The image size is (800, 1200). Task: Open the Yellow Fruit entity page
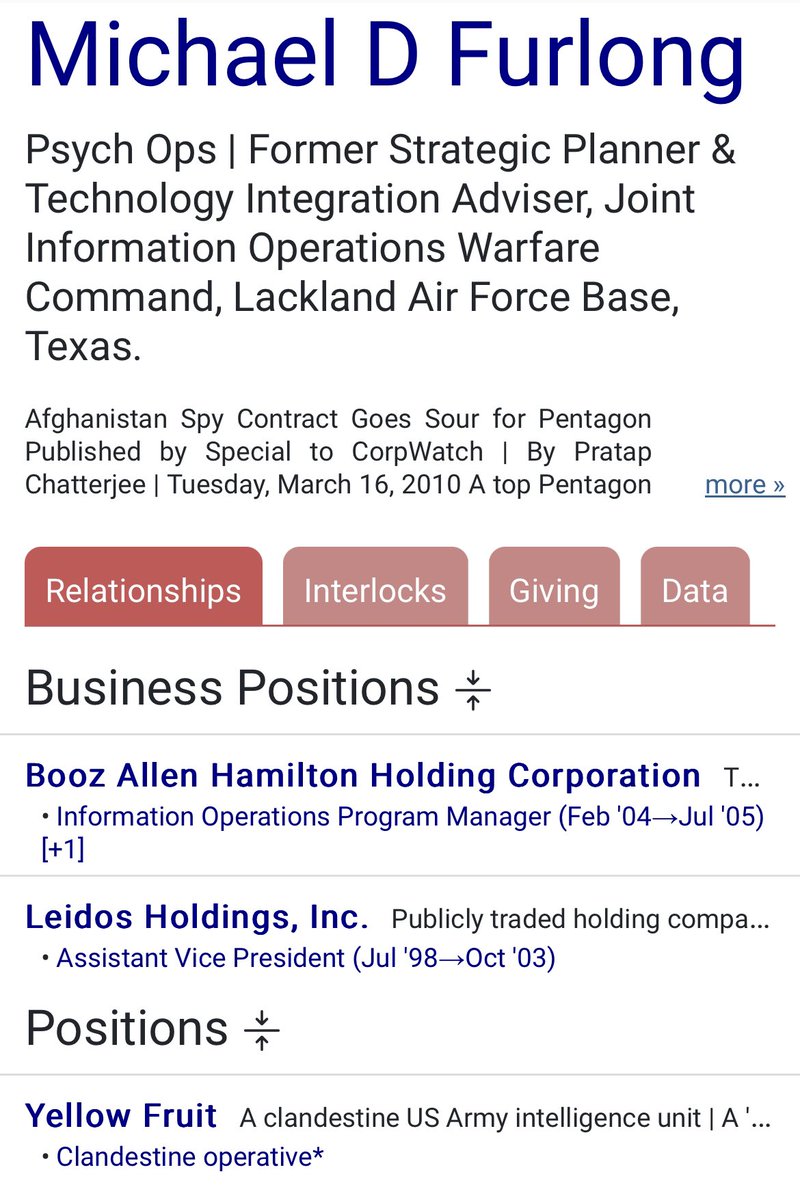120,1116
